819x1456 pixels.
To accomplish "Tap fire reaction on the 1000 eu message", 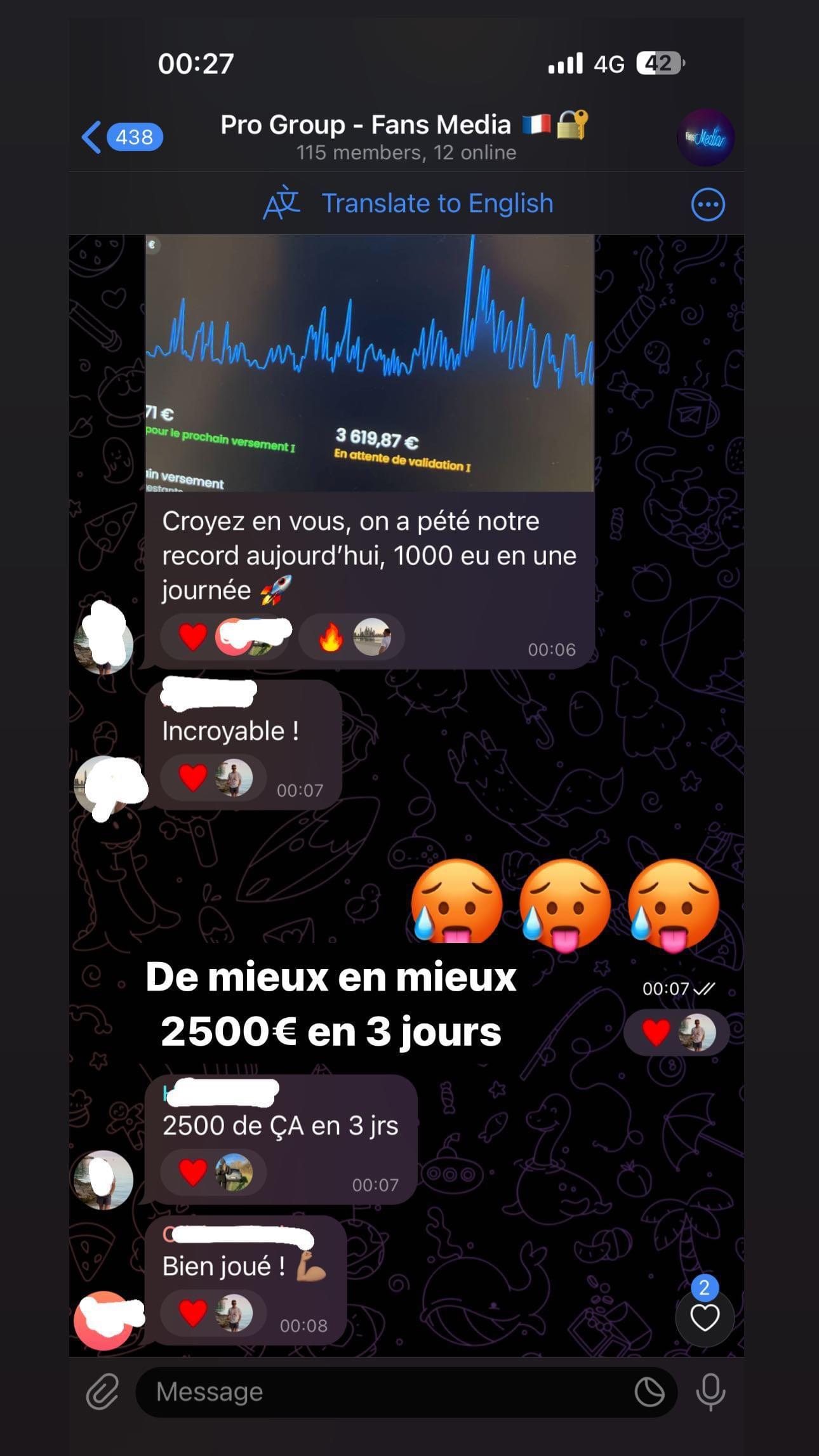I will pos(331,637).
